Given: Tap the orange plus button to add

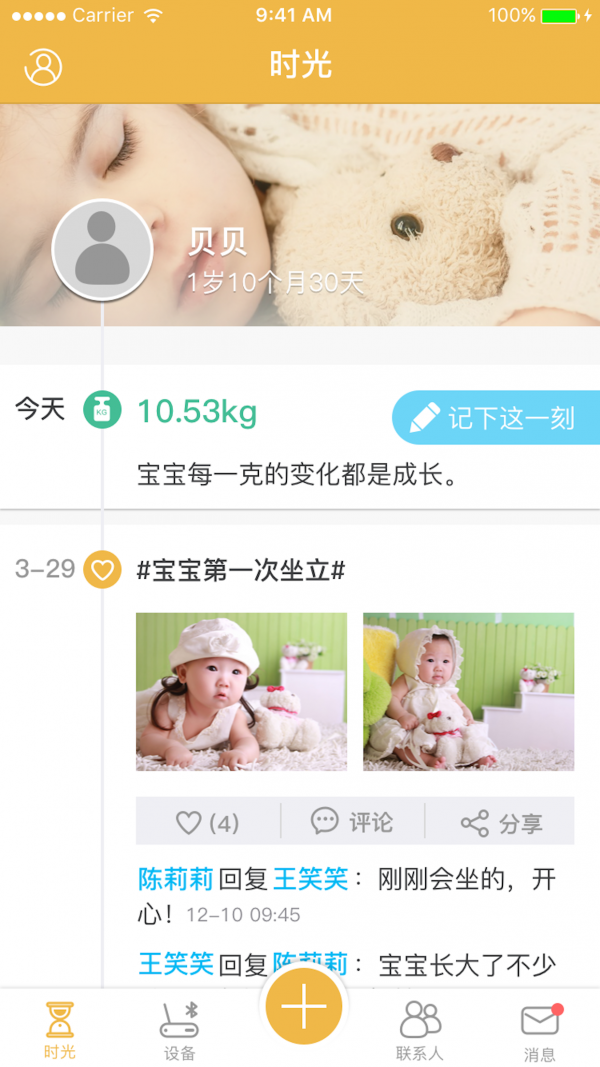Looking at the screenshot, I should pyautogui.click(x=304, y=1007).
